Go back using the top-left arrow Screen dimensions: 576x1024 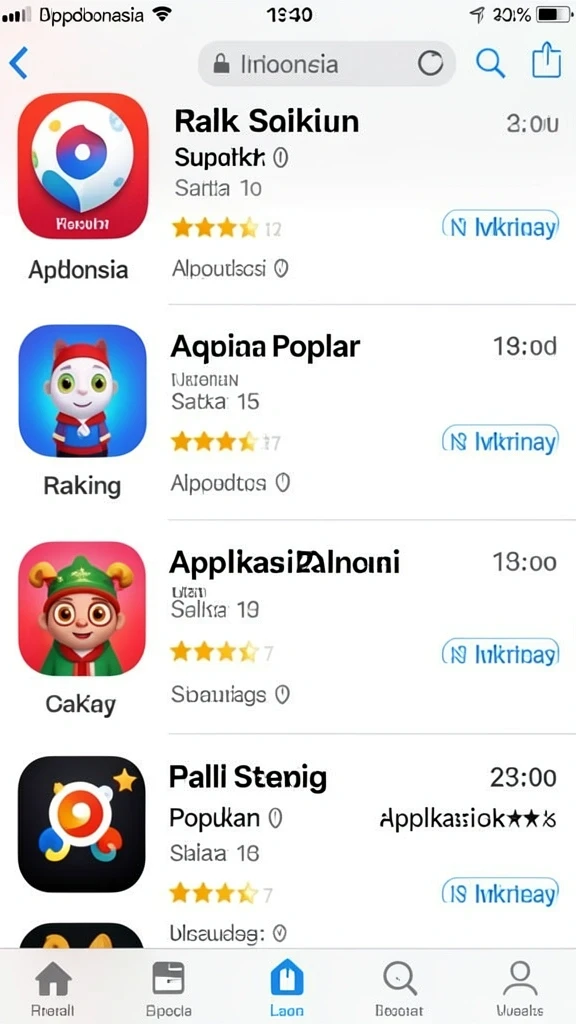(19, 63)
